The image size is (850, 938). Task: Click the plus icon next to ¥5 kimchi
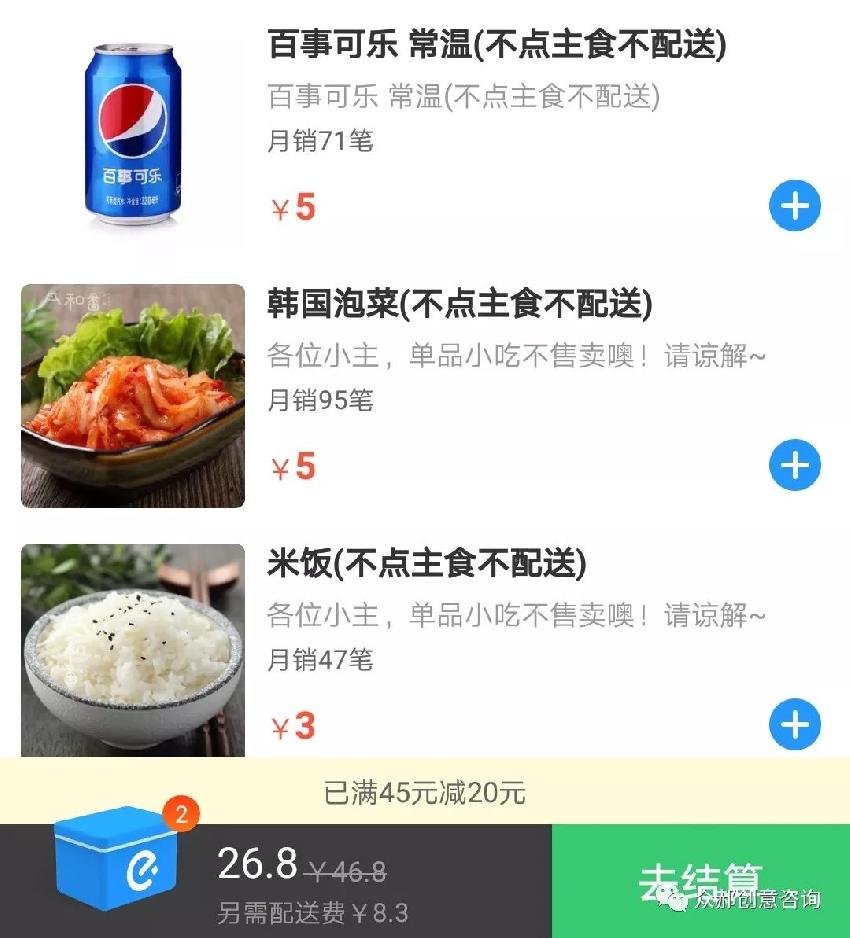pyautogui.click(x=795, y=464)
